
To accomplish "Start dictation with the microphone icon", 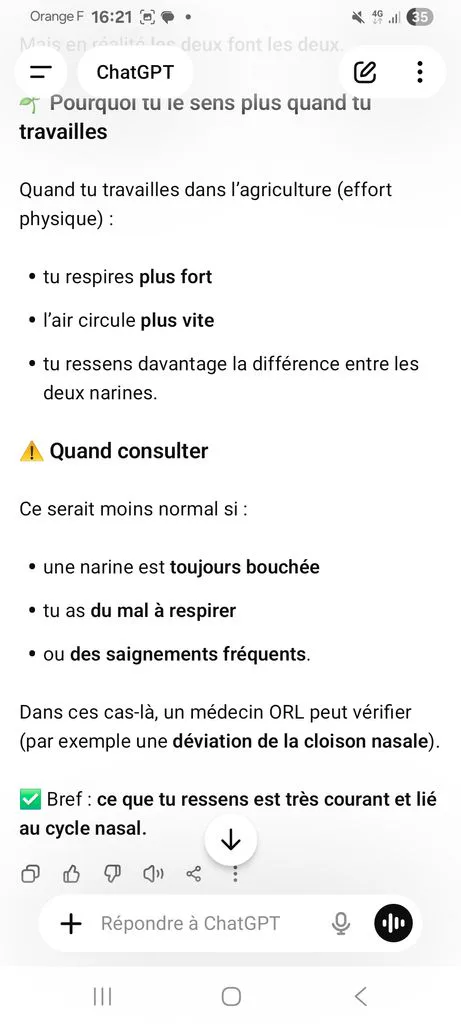I will 341,923.
